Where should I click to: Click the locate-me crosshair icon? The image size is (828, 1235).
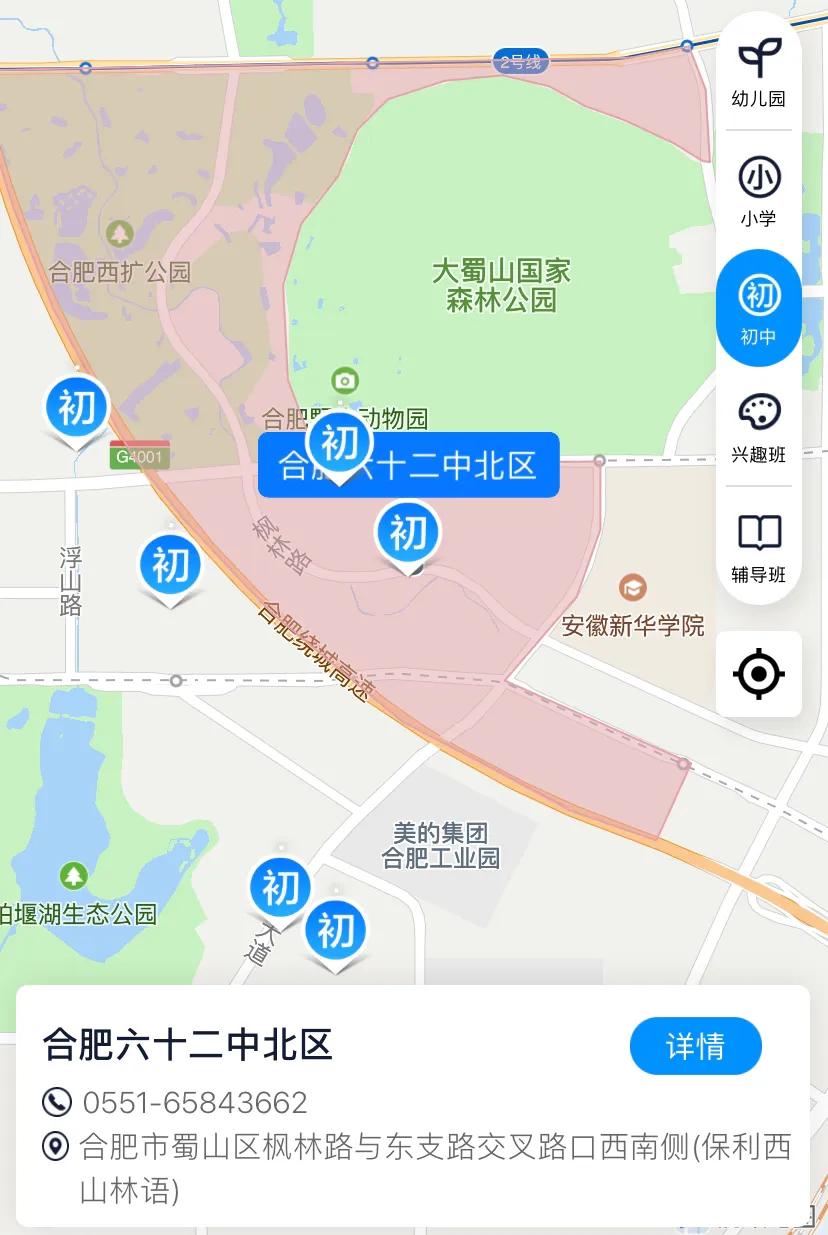759,673
